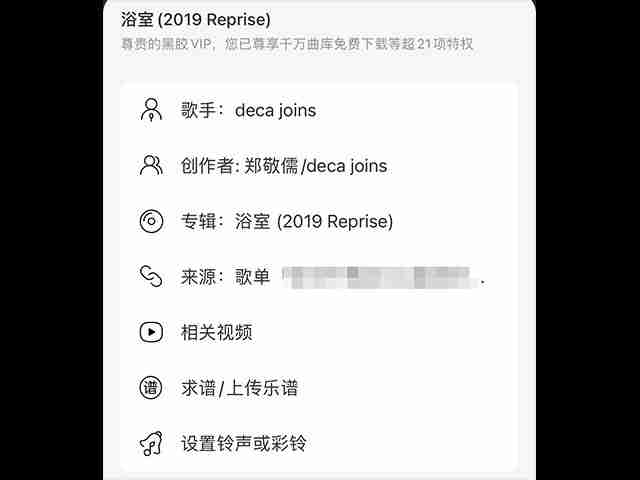Go to the source playlist (来源：歌单)

coord(332,277)
